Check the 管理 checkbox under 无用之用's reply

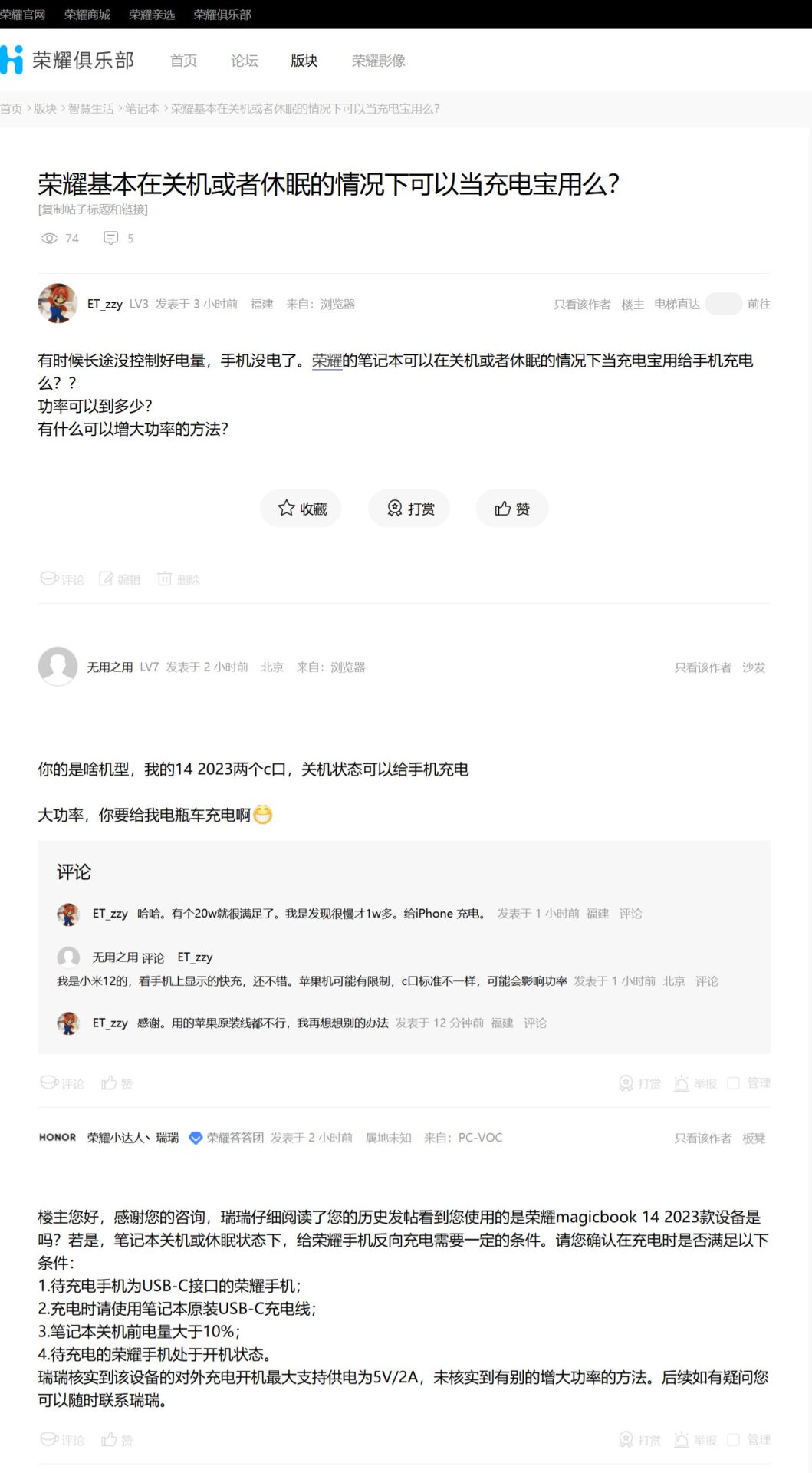734,1083
